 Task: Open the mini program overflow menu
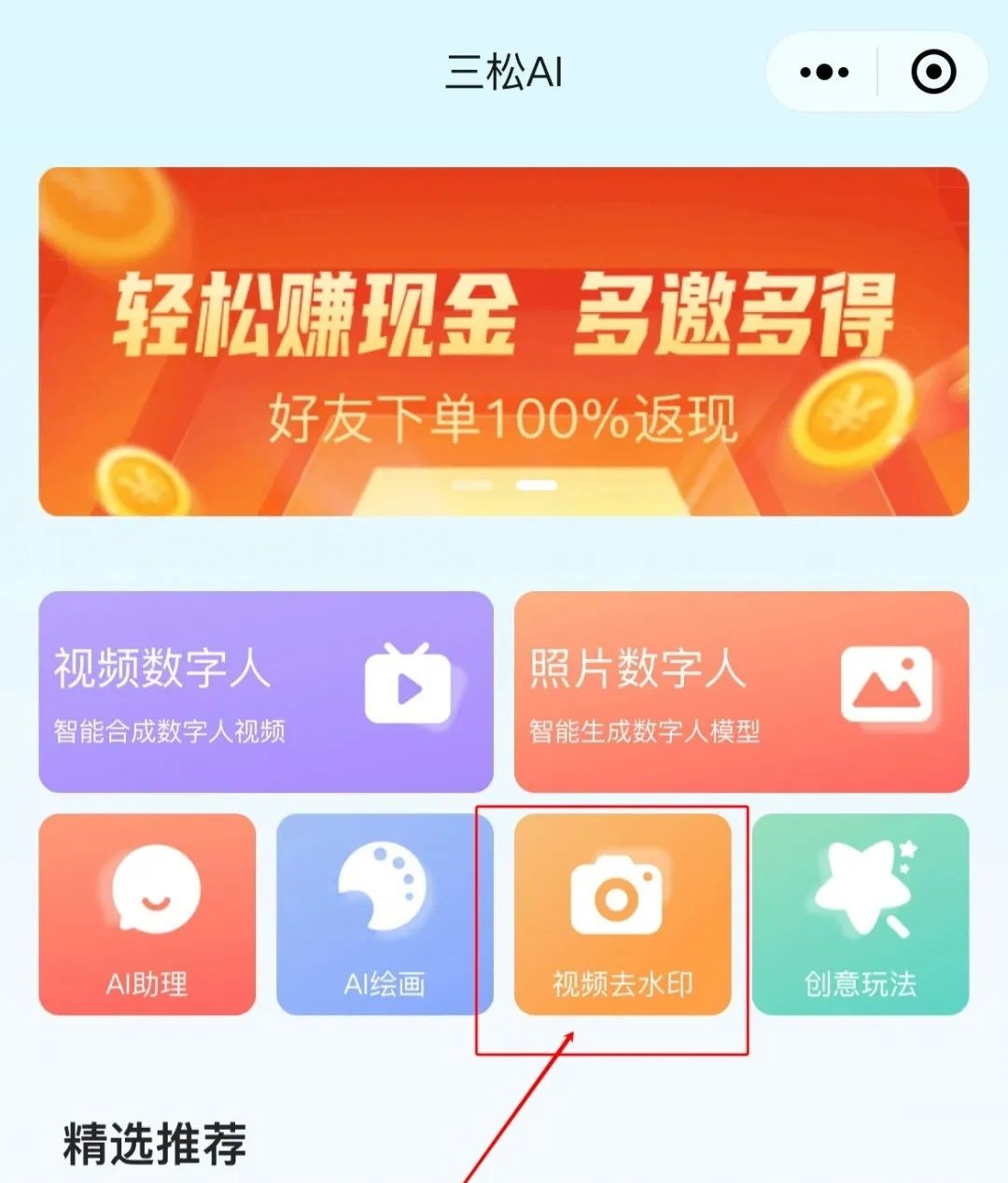tap(824, 72)
